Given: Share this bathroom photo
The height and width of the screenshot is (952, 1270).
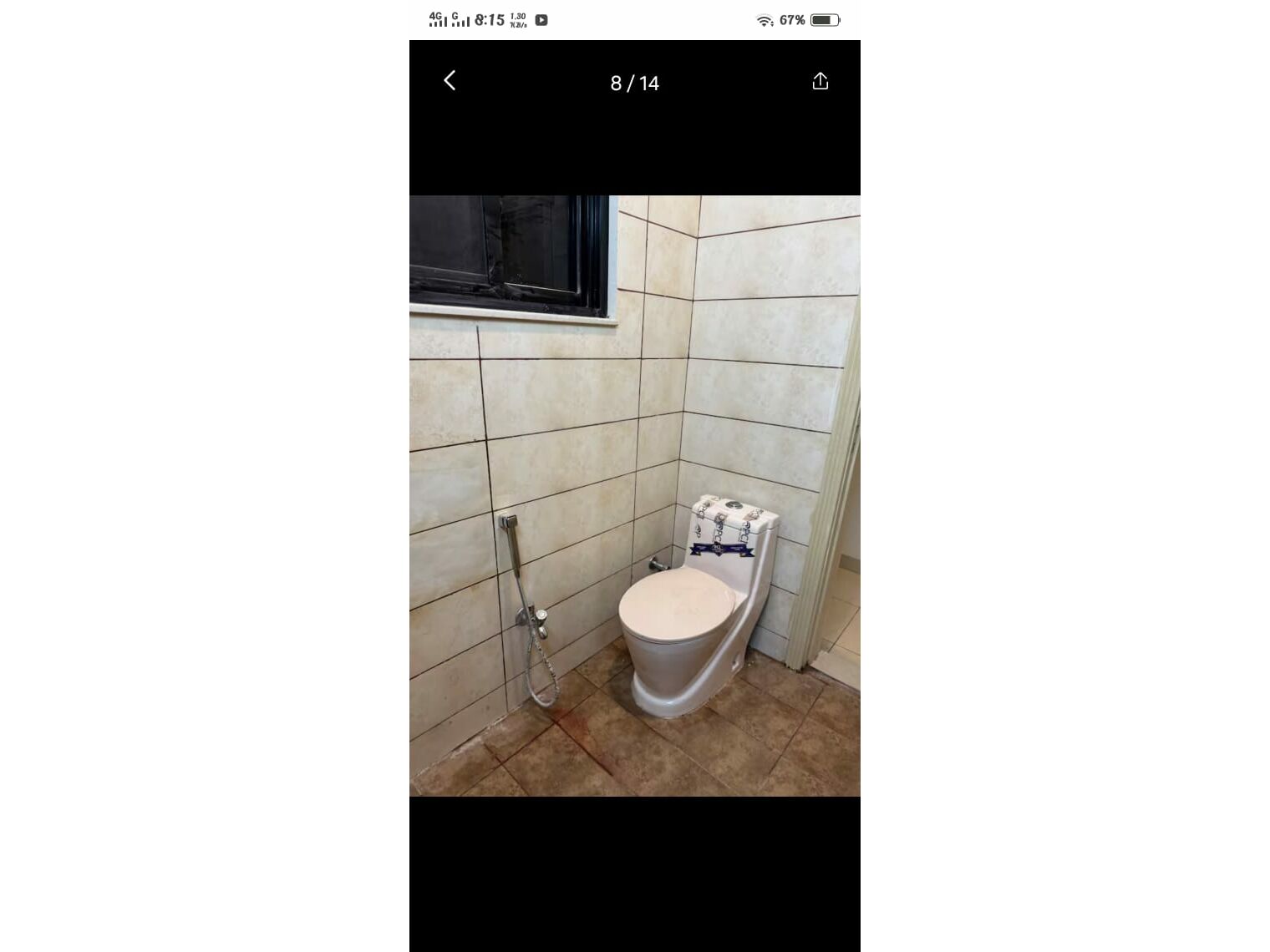Looking at the screenshot, I should [820, 81].
